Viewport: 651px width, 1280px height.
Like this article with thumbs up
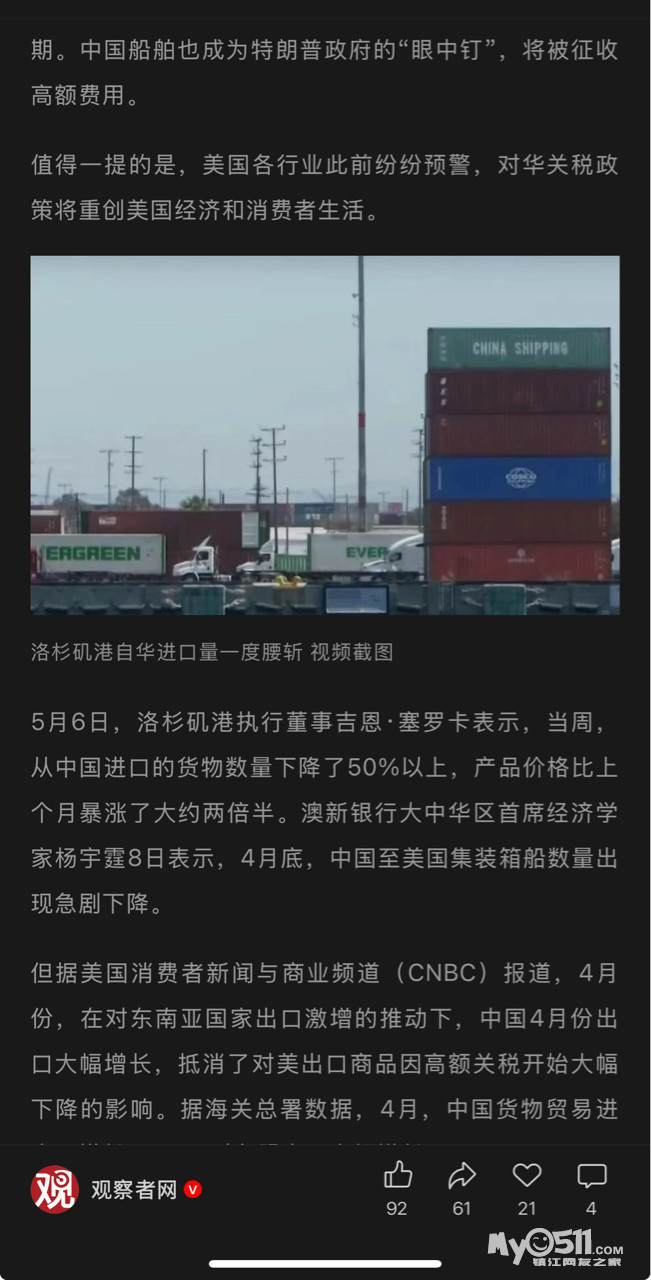398,1175
